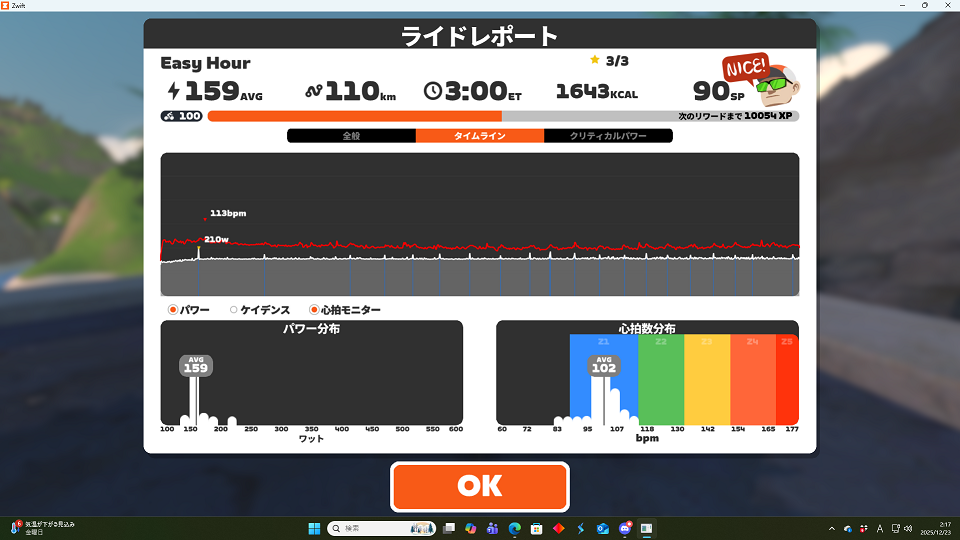Image resolution: width=960 pixels, height=540 pixels.
Task: Open the Windows Start menu
Action: pos(314,528)
